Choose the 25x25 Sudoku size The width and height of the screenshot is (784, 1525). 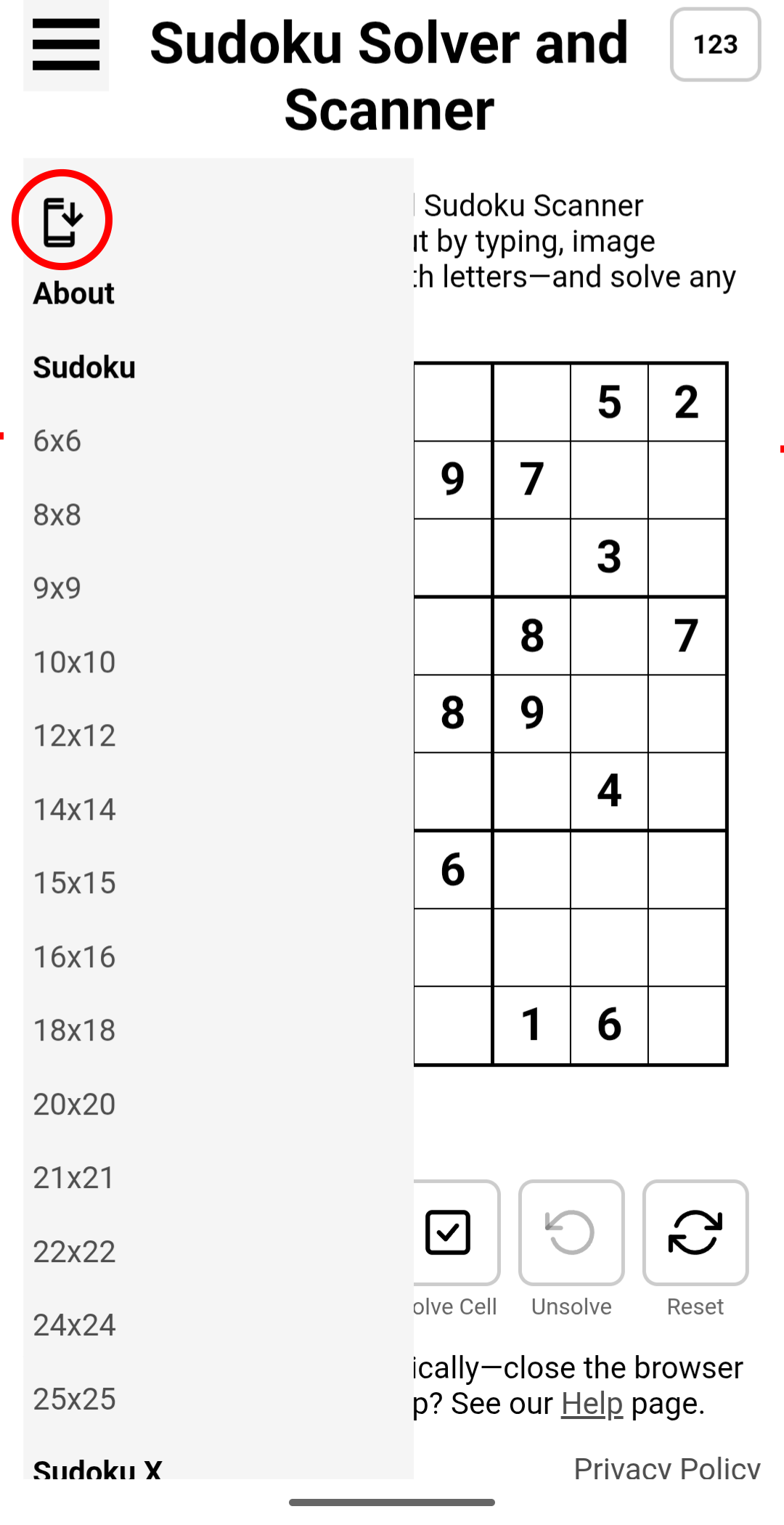click(x=74, y=1399)
